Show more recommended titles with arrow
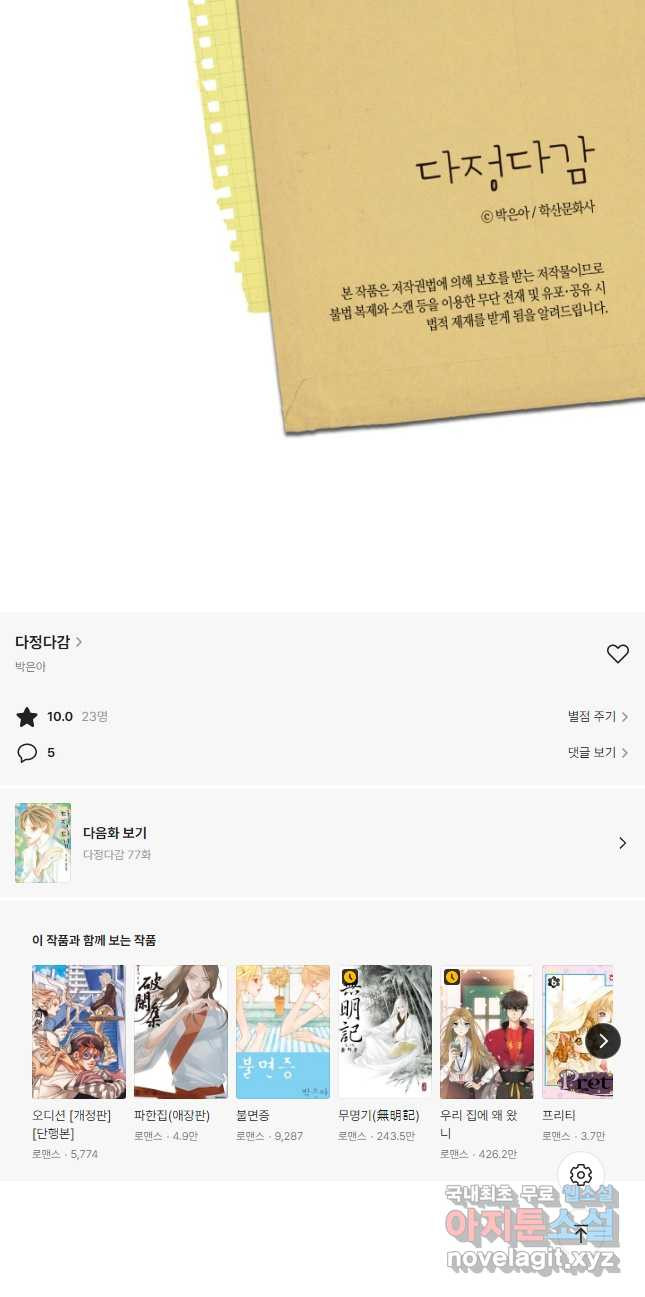 click(x=603, y=1041)
